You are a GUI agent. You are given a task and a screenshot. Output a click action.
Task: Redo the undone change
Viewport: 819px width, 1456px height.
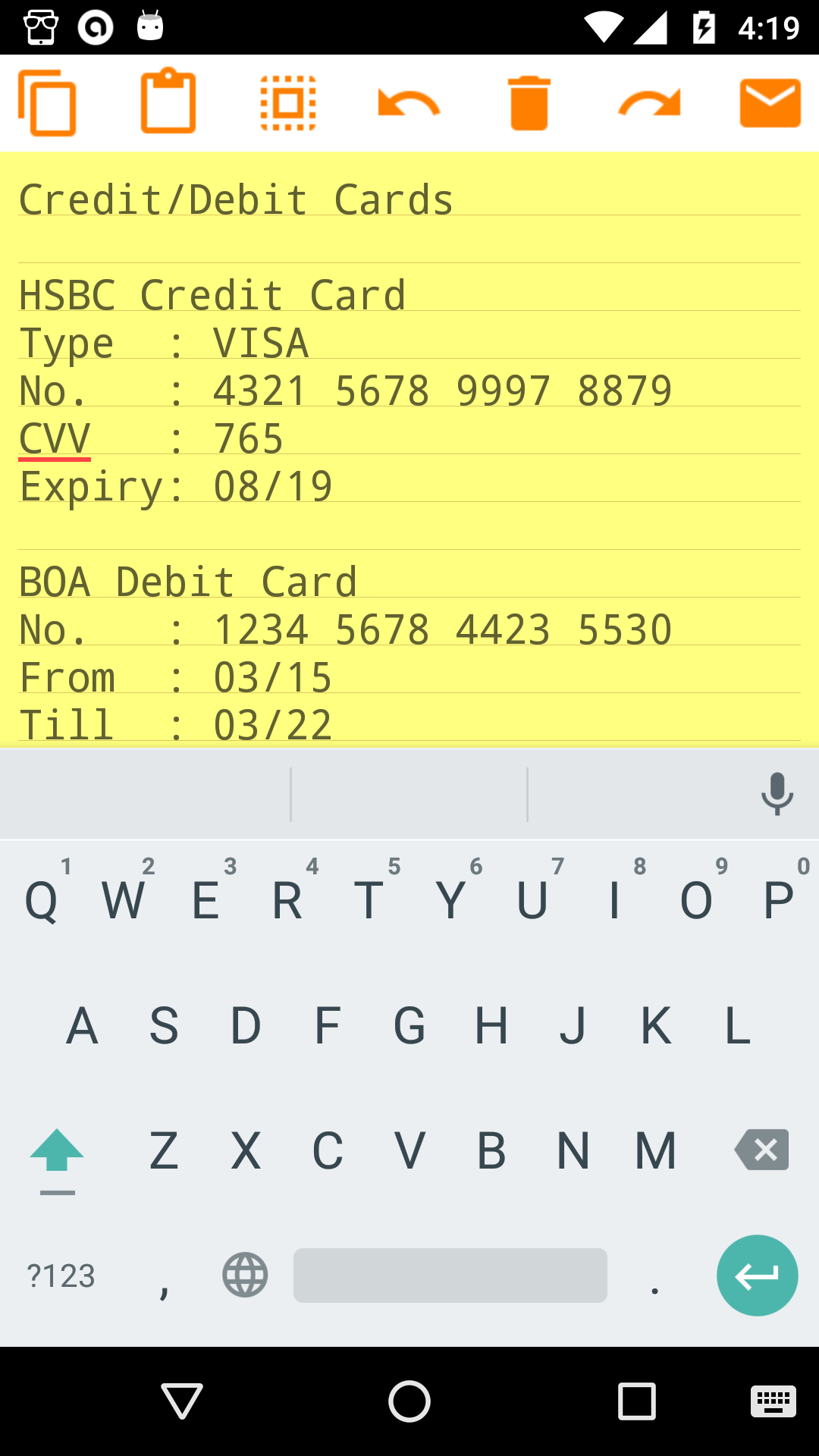pos(649,102)
